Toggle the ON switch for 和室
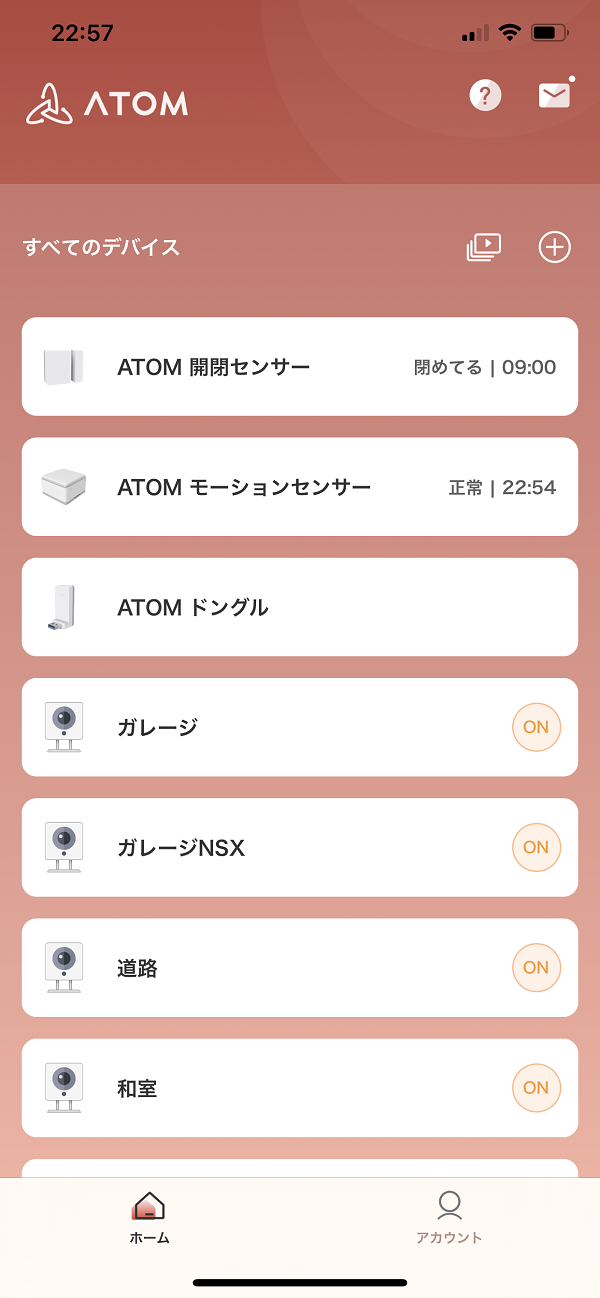600x1298 pixels. tap(536, 1087)
